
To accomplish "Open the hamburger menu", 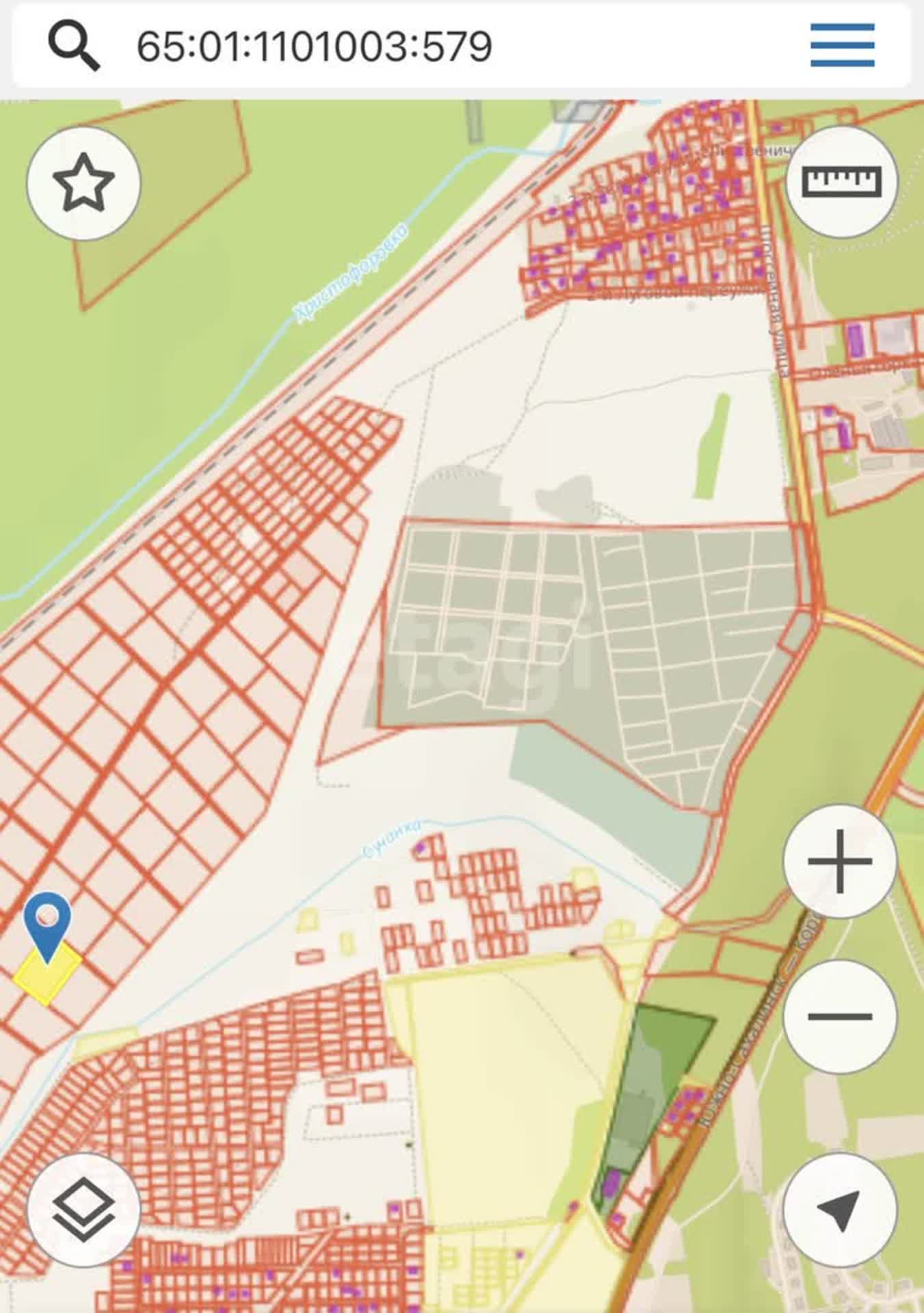I will (x=842, y=45).
